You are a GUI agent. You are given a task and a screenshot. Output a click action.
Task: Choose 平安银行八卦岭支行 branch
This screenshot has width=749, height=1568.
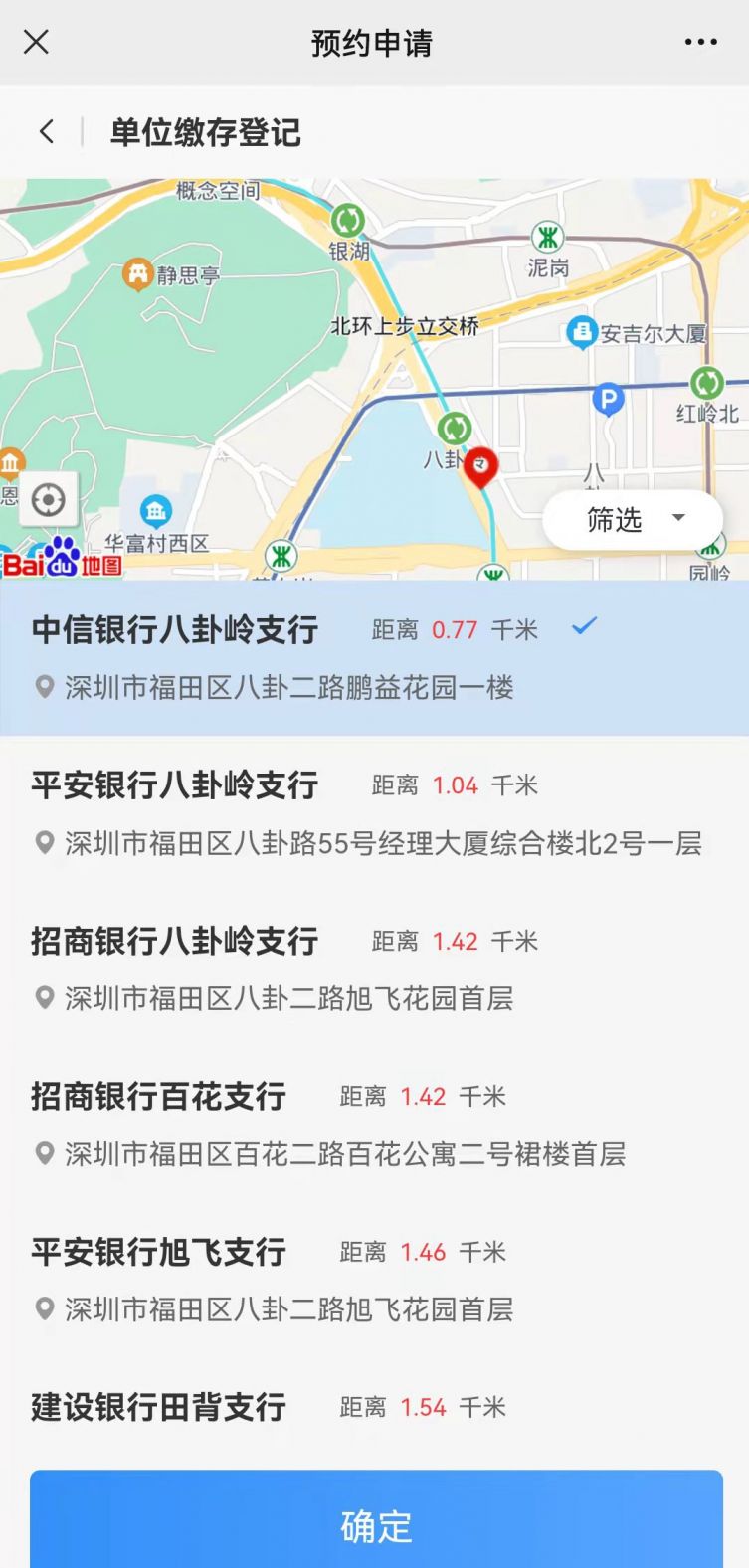pyautogui.click(x=374, y=813)
